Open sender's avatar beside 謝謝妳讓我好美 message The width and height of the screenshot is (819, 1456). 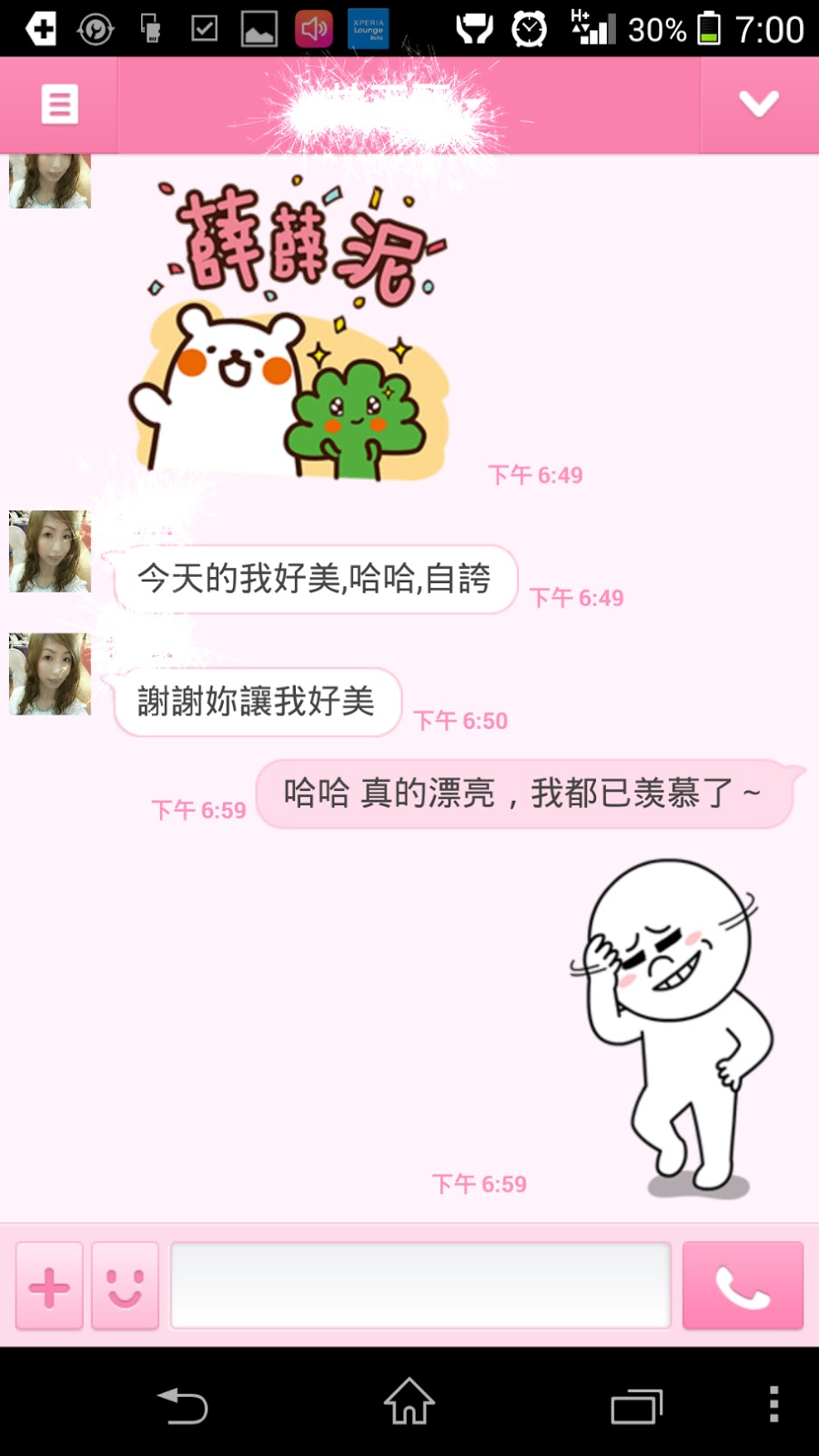[50, 674]
